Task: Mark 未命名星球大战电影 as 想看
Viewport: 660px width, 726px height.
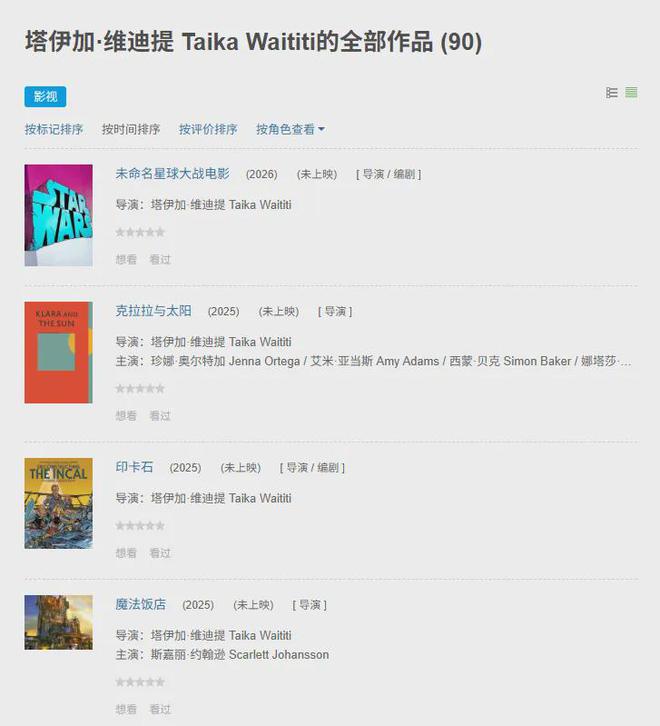Action: pos(126,259)
